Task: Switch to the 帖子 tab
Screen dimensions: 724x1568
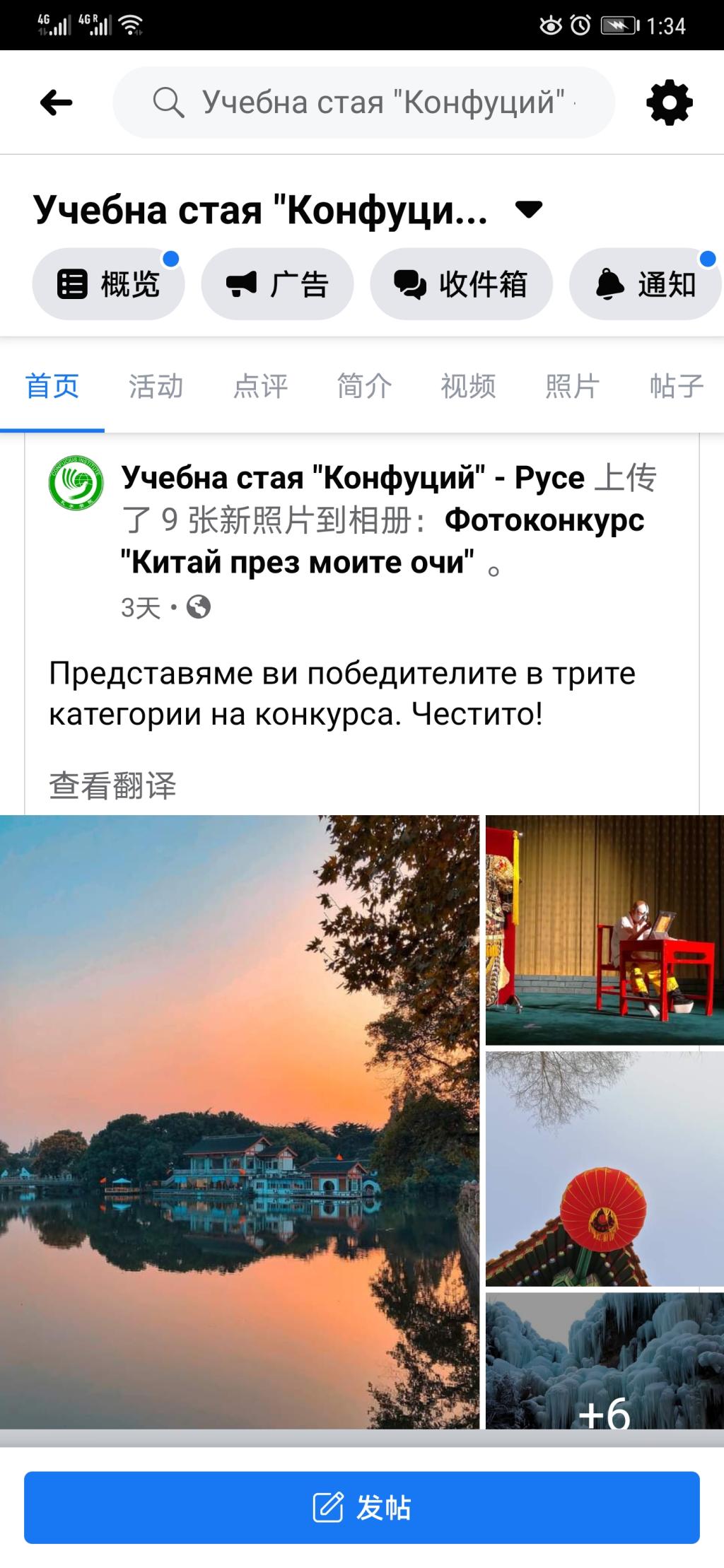Action: pyautogui.click(x=676, y=387)
